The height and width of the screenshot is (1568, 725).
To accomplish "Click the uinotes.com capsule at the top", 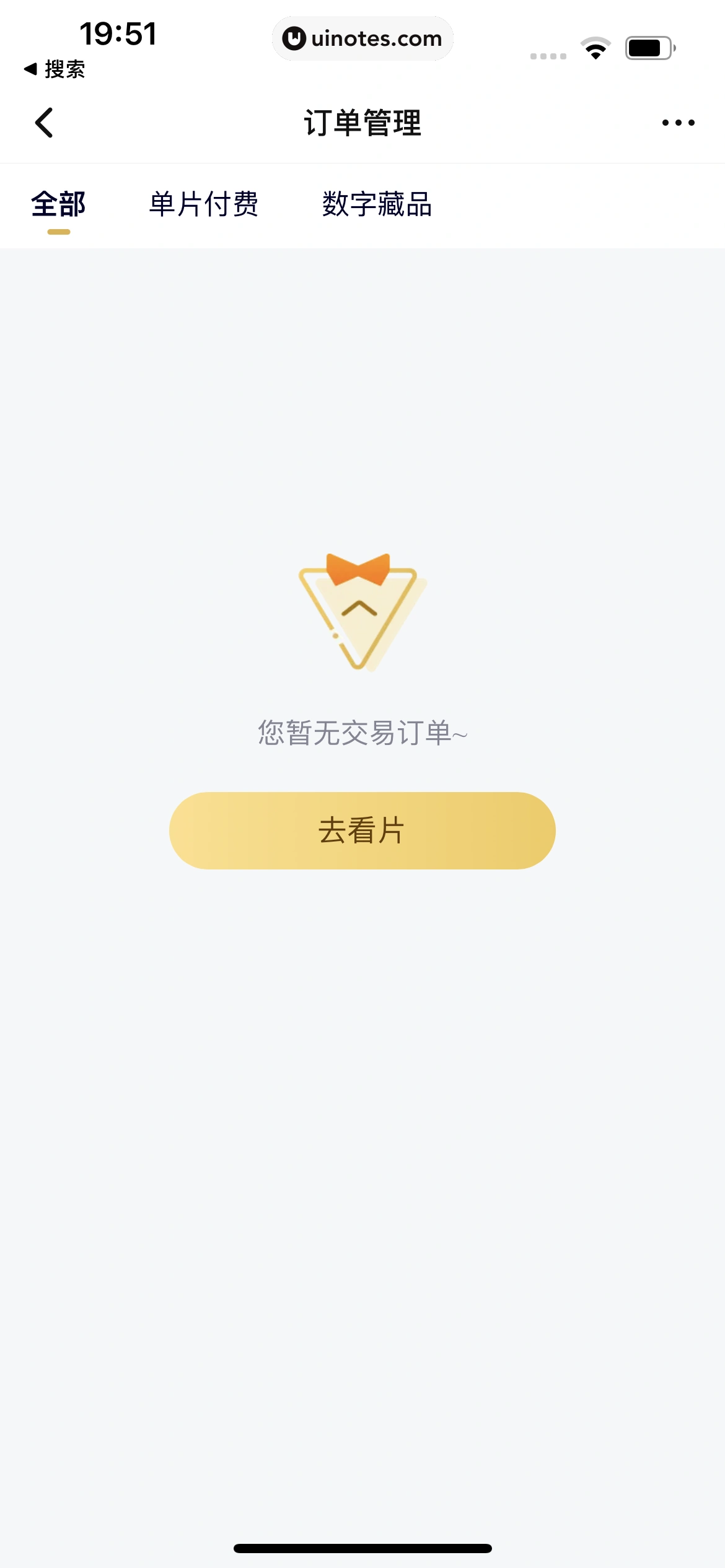I will click(x=362, y=38).
